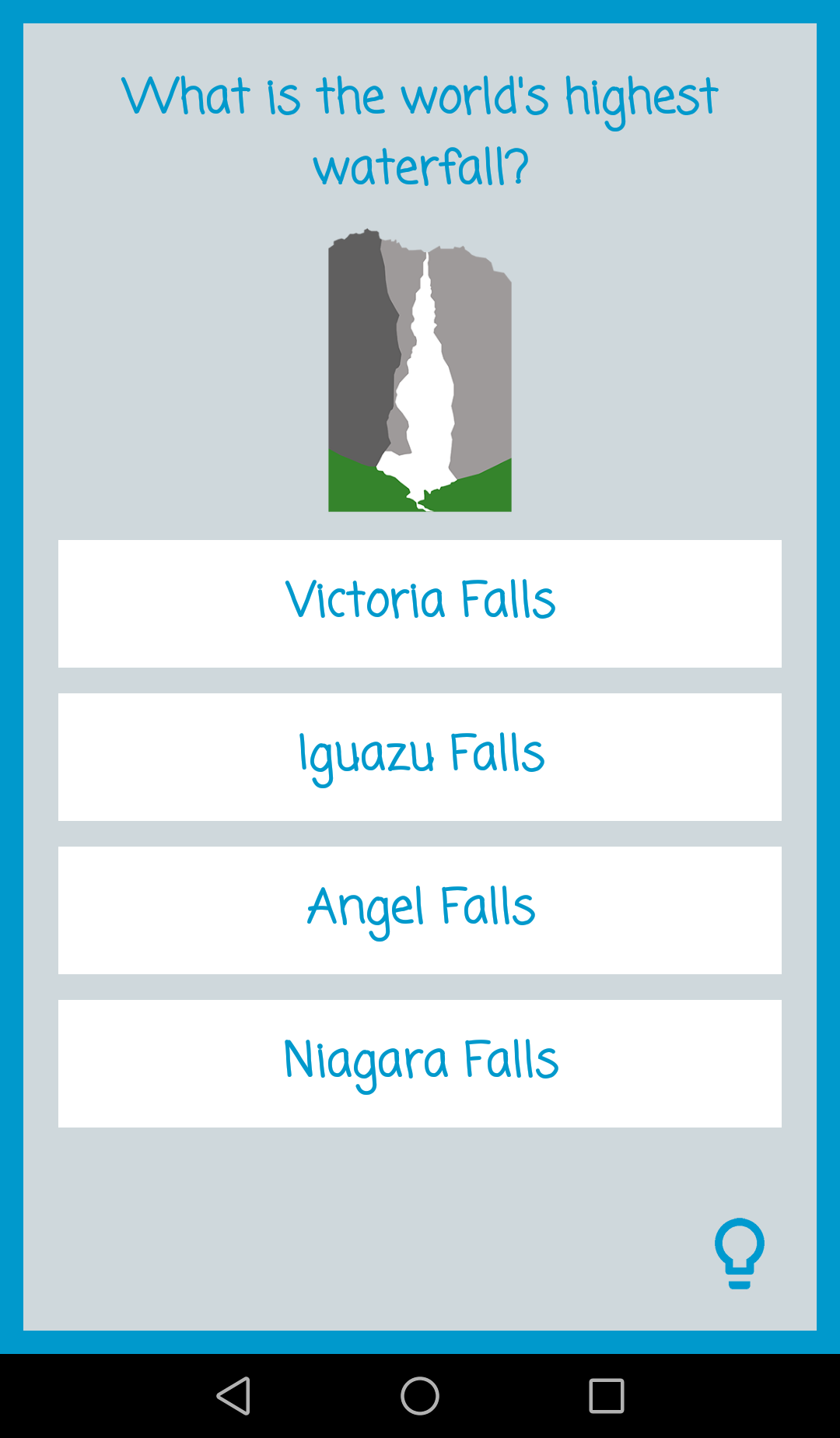Tap the lightbulb hint icon
The height and width of the screenshot is (1438, 840).
(739, 1252)
